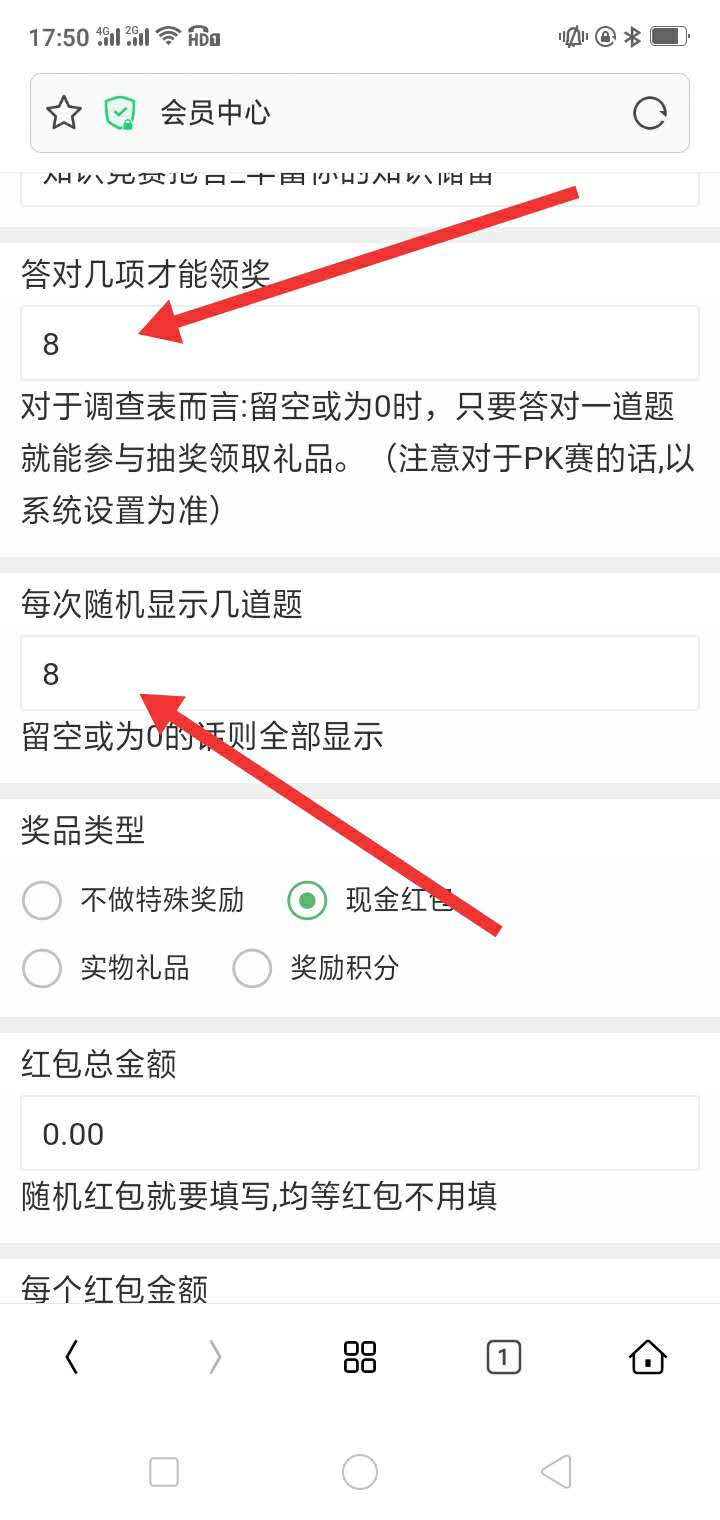Open the security shield site info
The height and width of the screenshot is (1520, 720).
click(120, 113)
